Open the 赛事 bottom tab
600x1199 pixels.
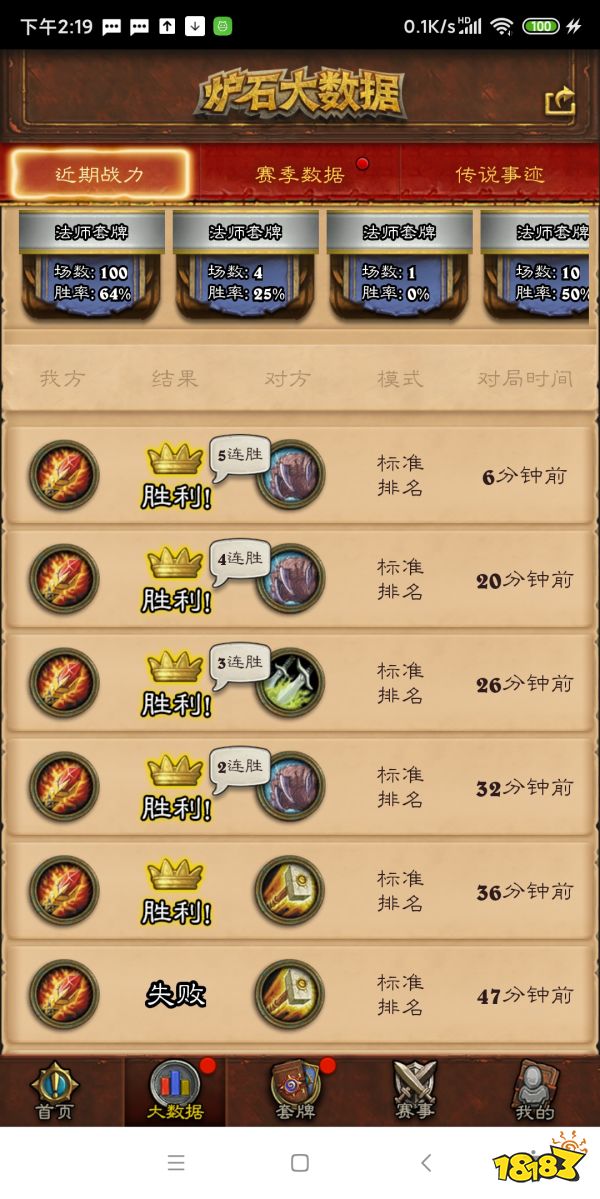click(414, 1092)
